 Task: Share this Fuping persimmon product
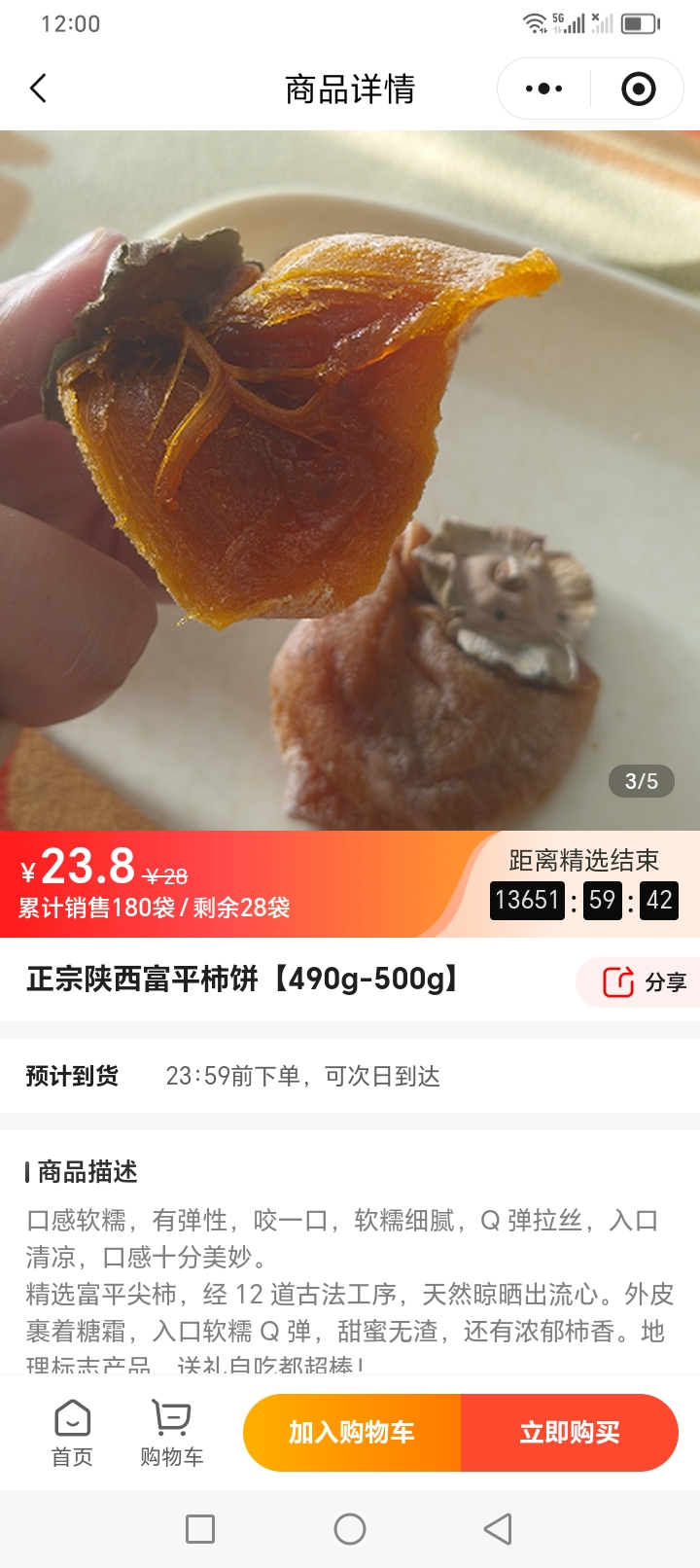click(644, 982)
